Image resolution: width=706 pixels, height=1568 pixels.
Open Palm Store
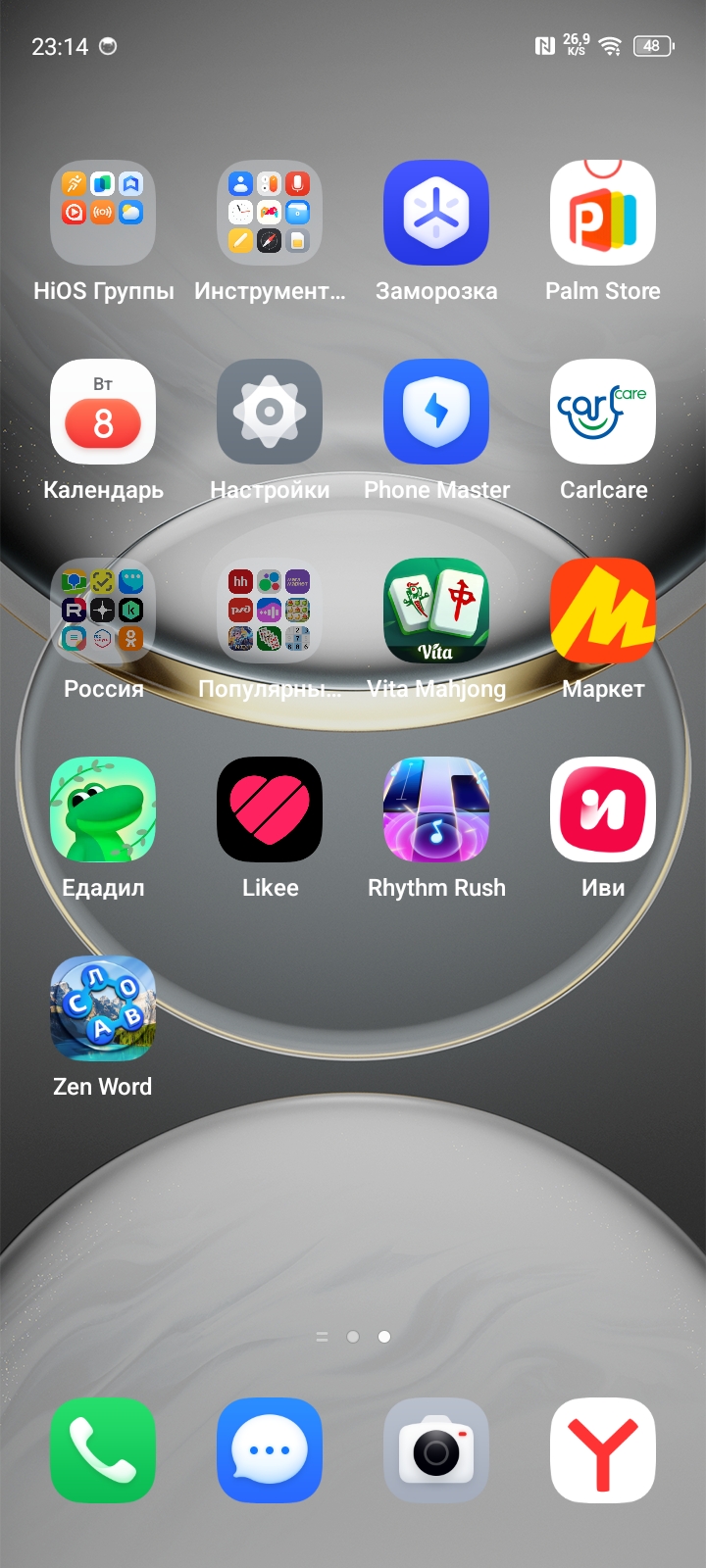click(x=603, y=213)
